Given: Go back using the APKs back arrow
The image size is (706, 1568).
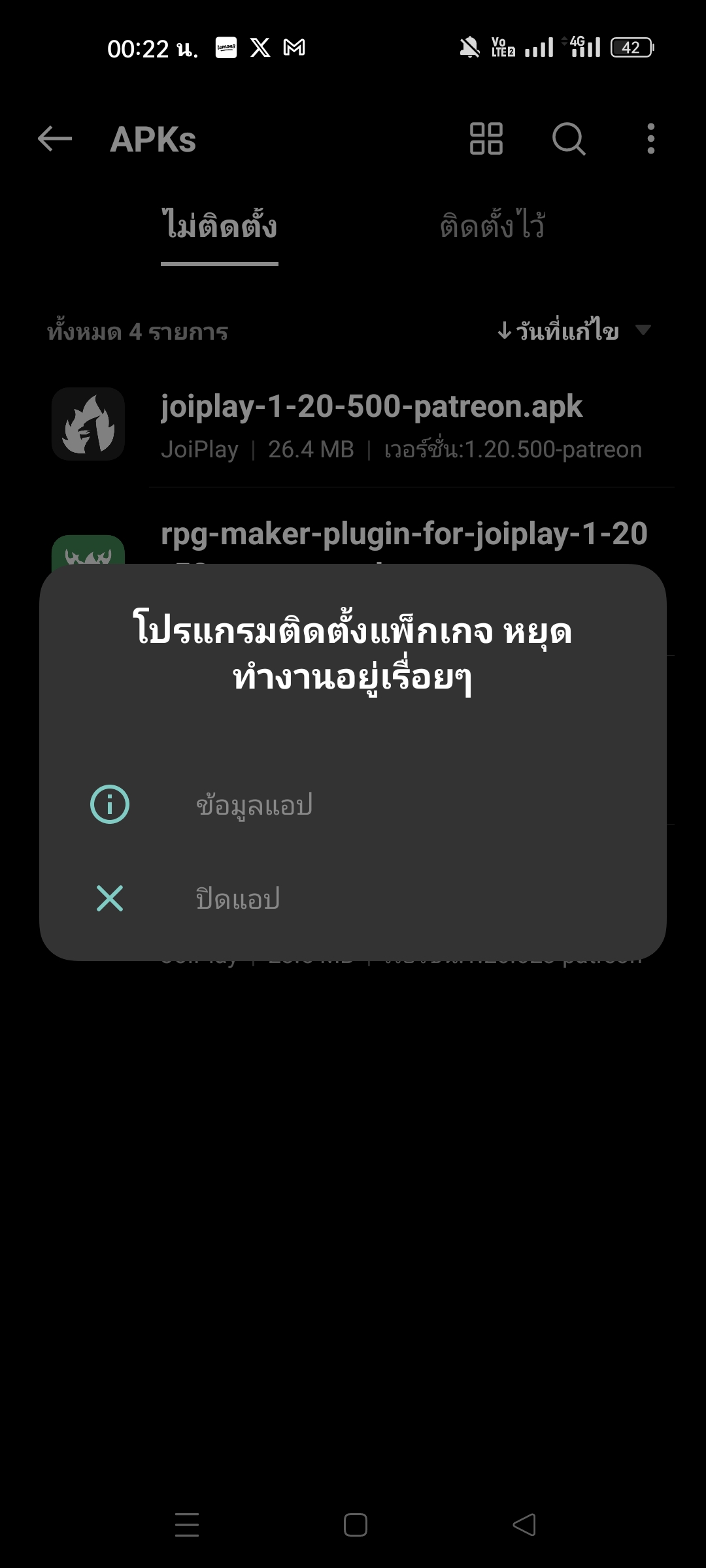Looking at the screenshot, I should pos(55,139).
